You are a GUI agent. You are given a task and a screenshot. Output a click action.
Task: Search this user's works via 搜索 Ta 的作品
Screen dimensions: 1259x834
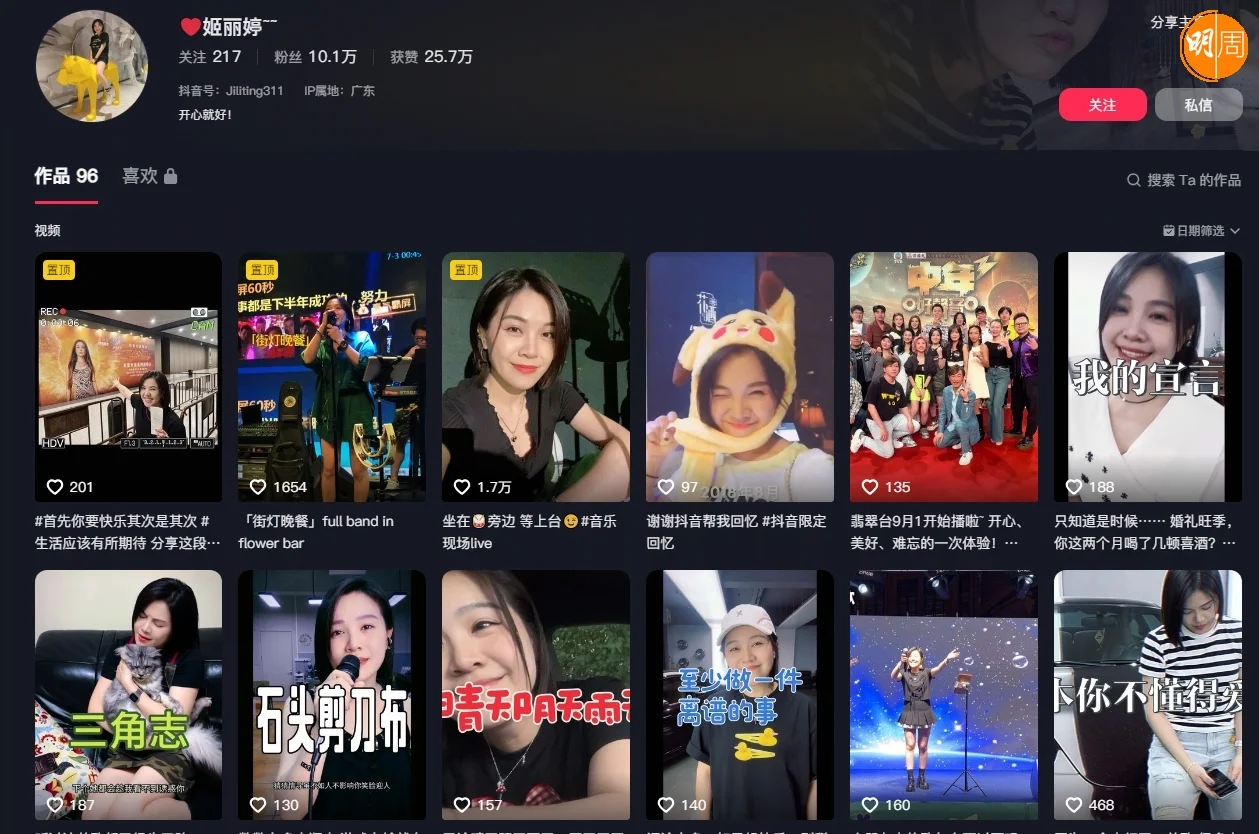click(1184, 180)
